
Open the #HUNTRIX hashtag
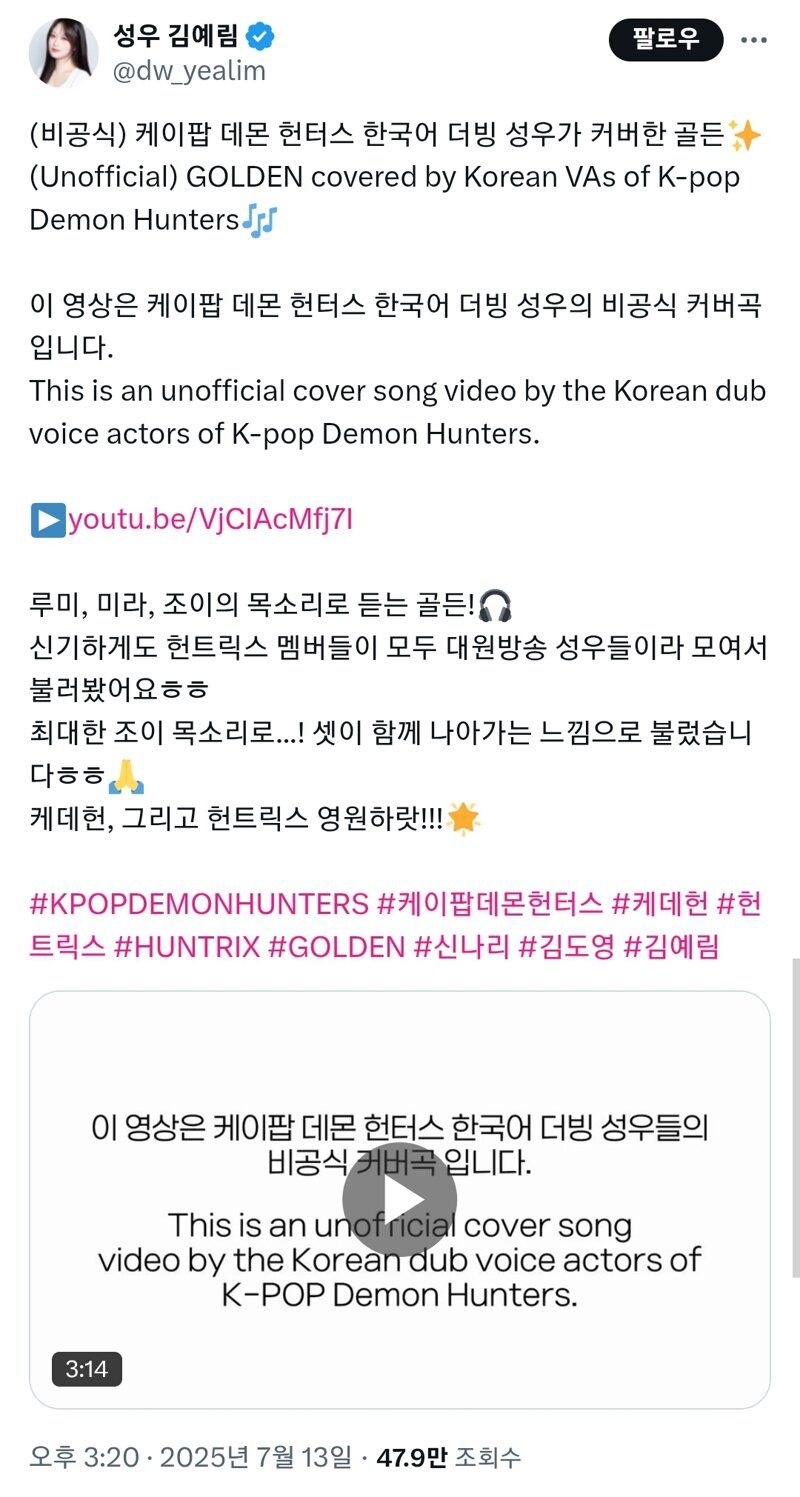(x=186, y=946)
